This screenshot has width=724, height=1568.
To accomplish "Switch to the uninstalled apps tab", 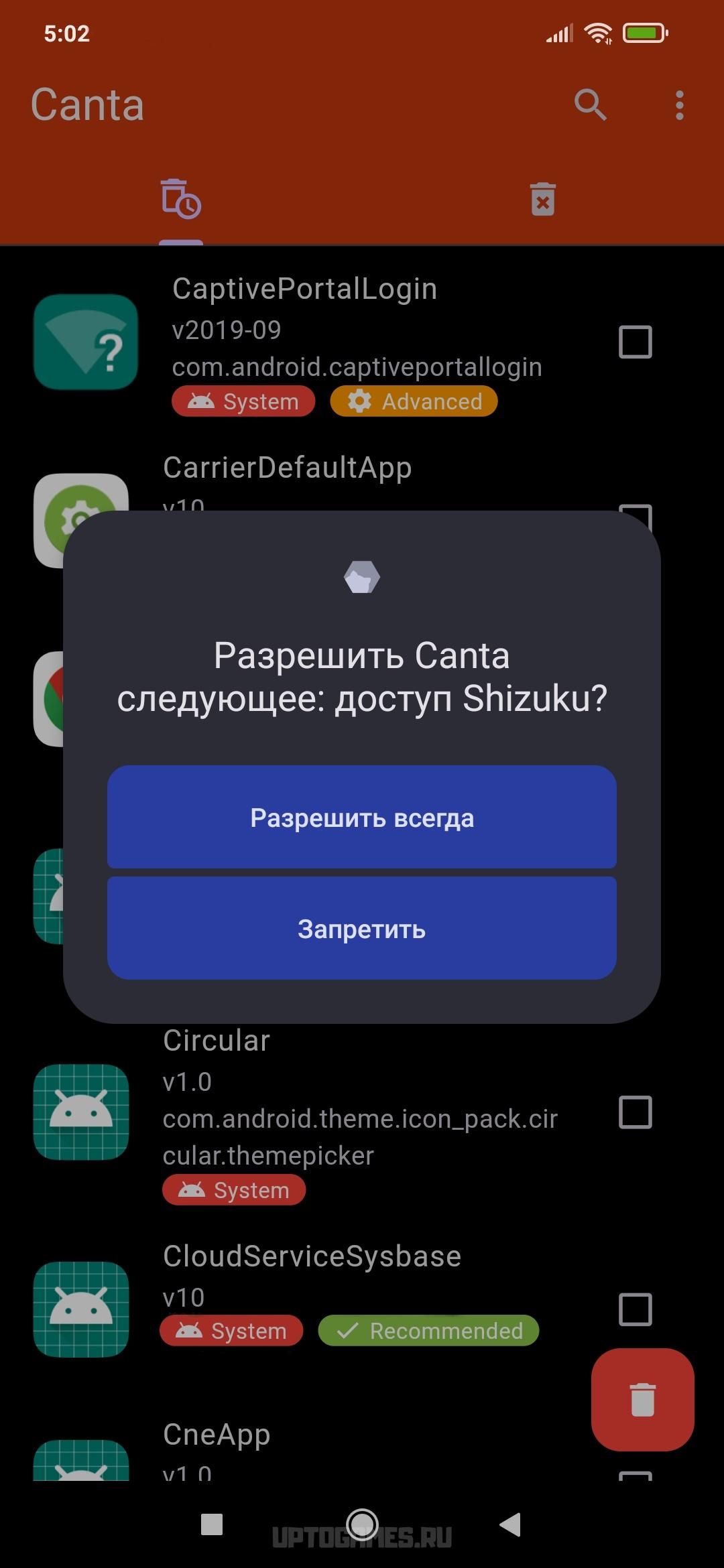I will click(x=543, y=199).
